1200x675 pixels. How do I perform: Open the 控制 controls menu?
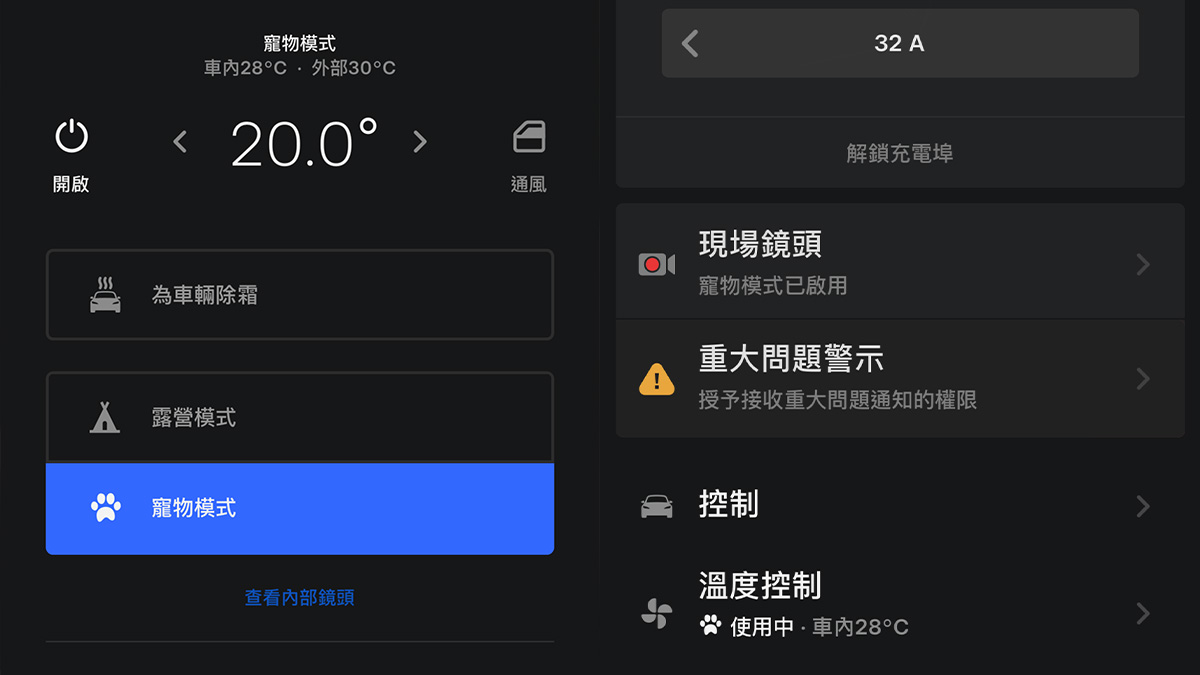click(899, 505)
